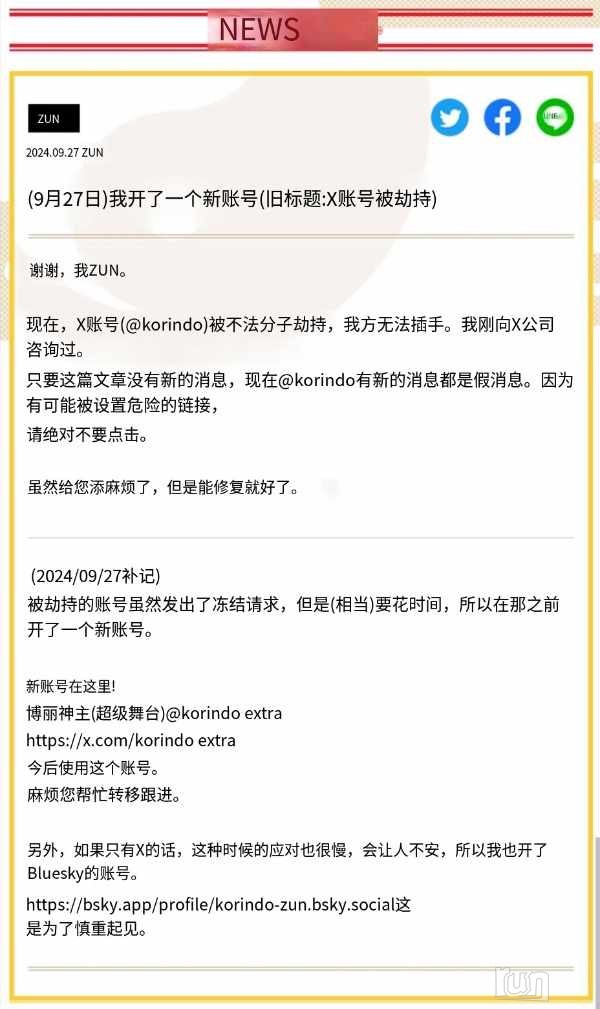This screenshot has width=600, height=1009.
Task: Share this article on Facebook
Action: (x=502, y=118)
